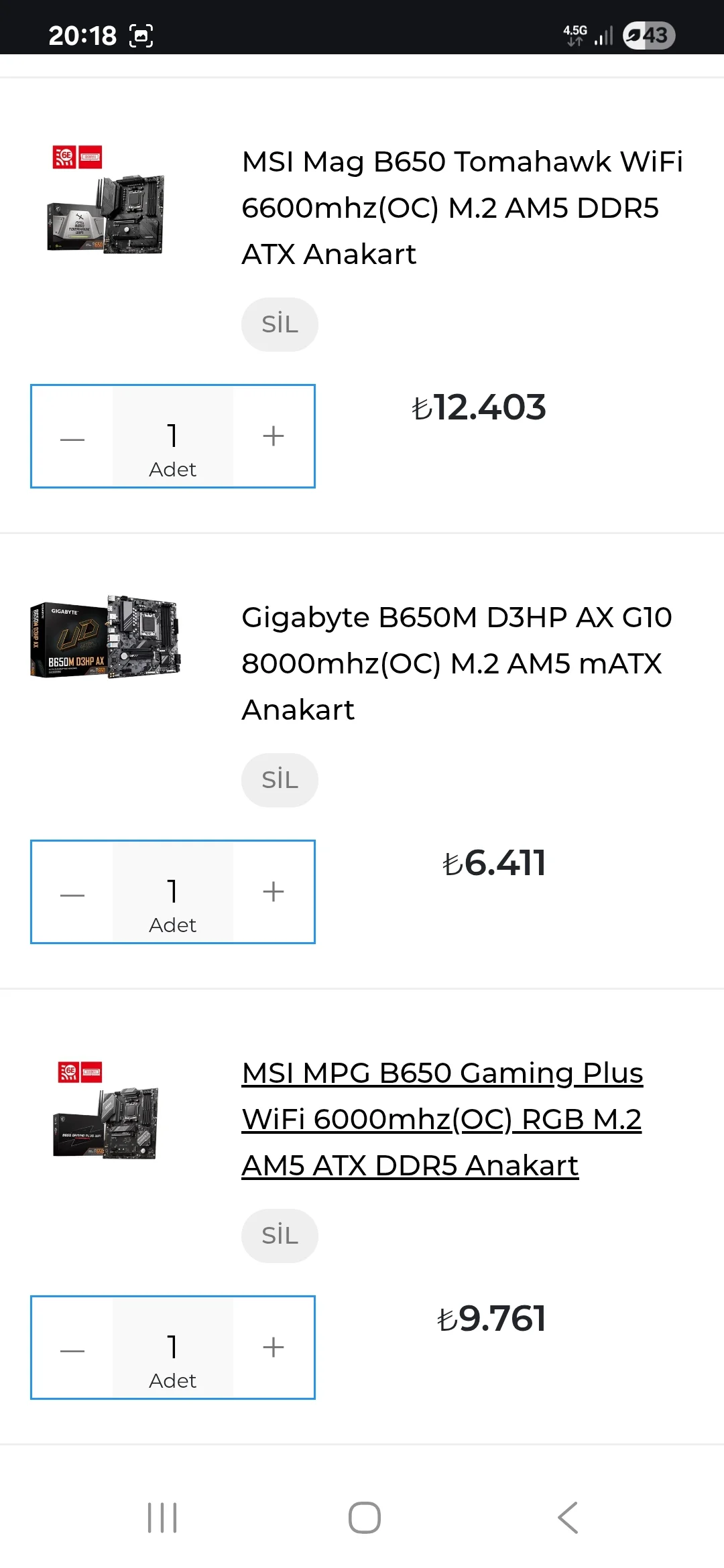
Task: Add one more Gigabyte B650M D3HP AX
Action: point(273,892)
